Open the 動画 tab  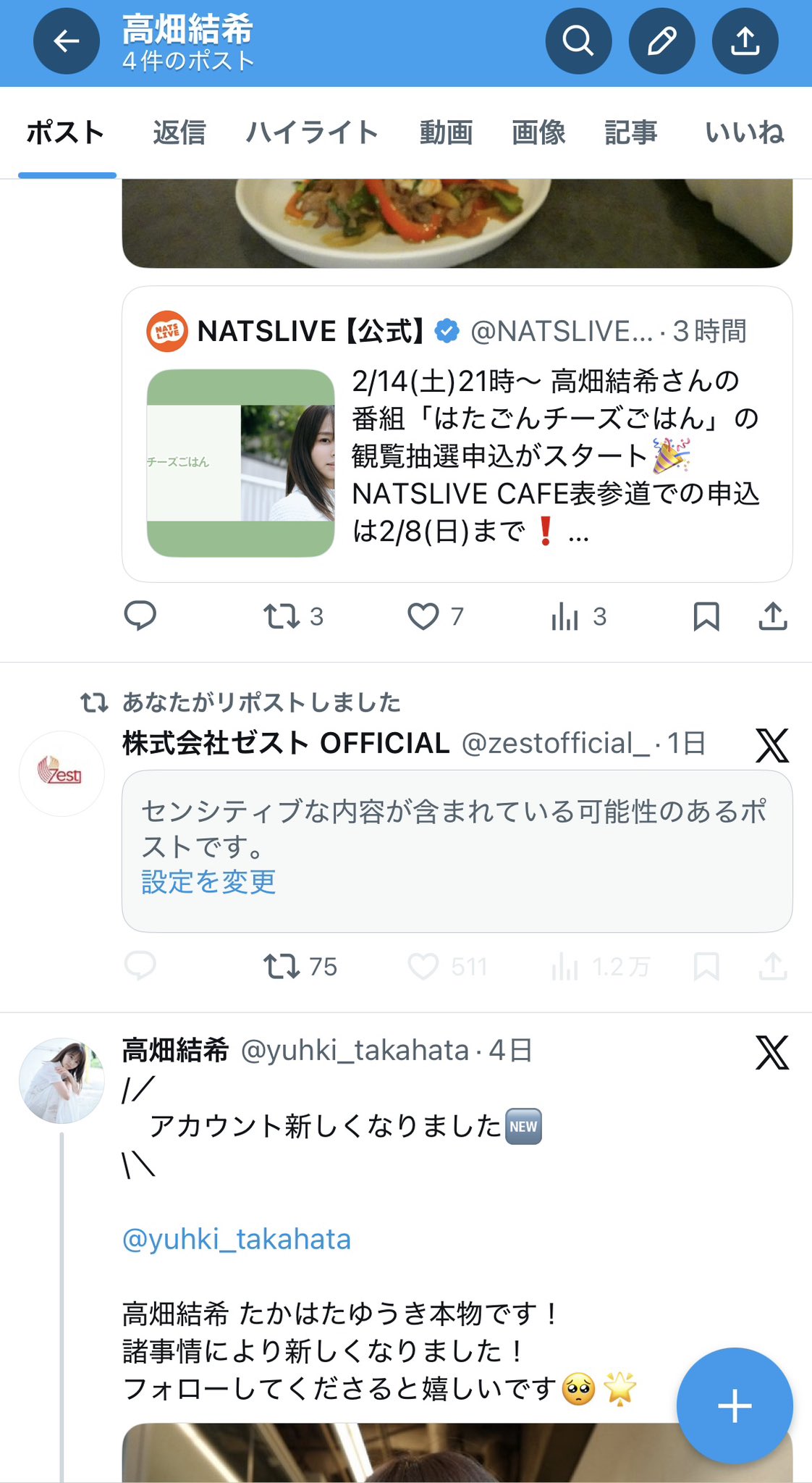coord(446,133)
